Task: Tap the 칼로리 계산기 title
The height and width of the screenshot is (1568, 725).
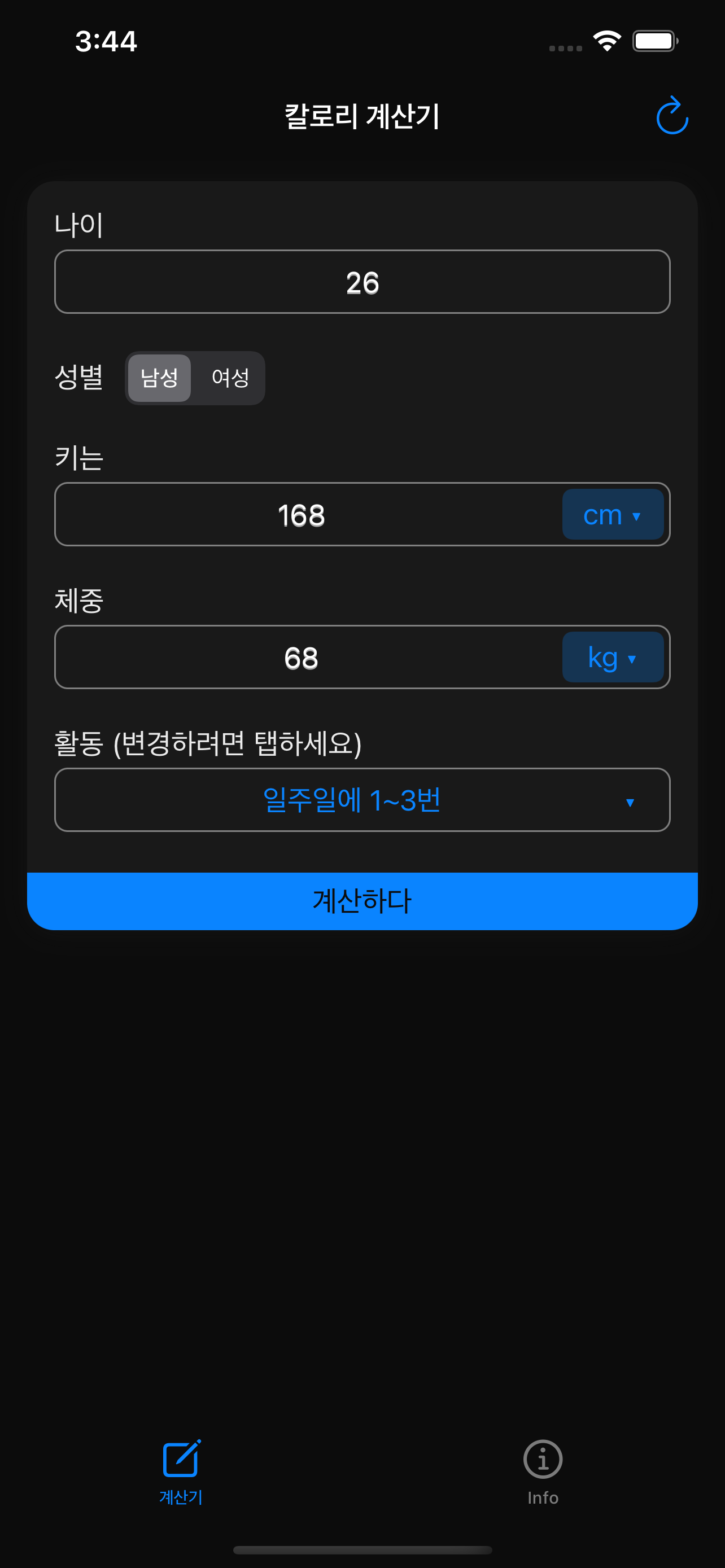Action: 361,117
